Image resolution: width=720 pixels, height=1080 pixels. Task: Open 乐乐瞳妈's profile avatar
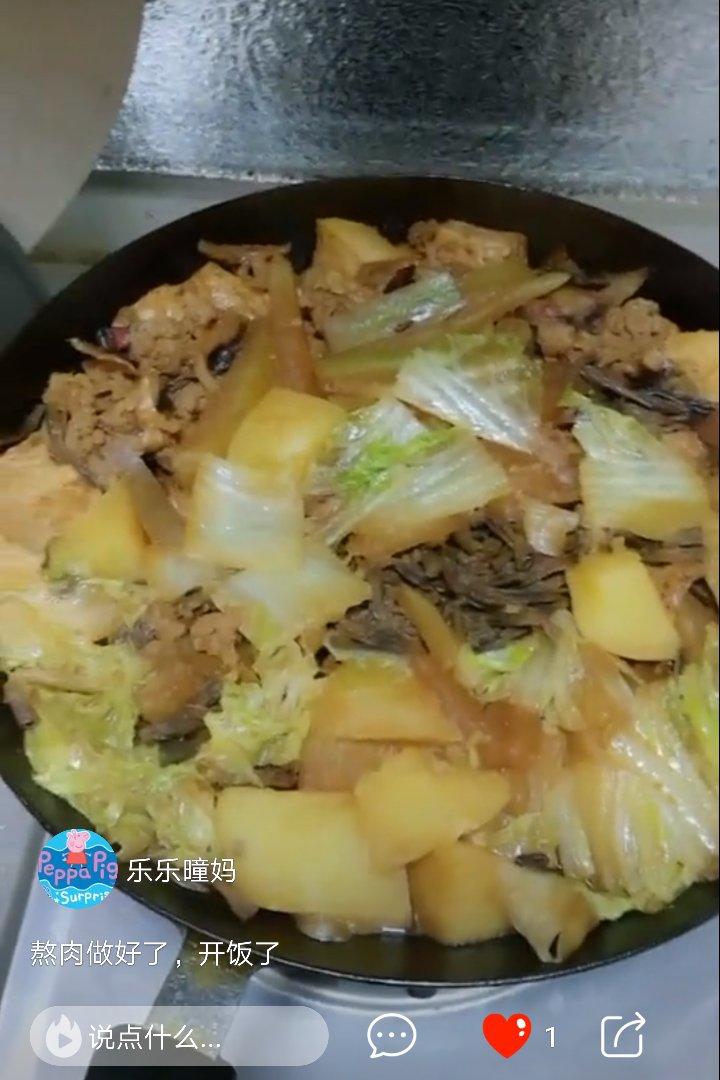pos(77,869)
